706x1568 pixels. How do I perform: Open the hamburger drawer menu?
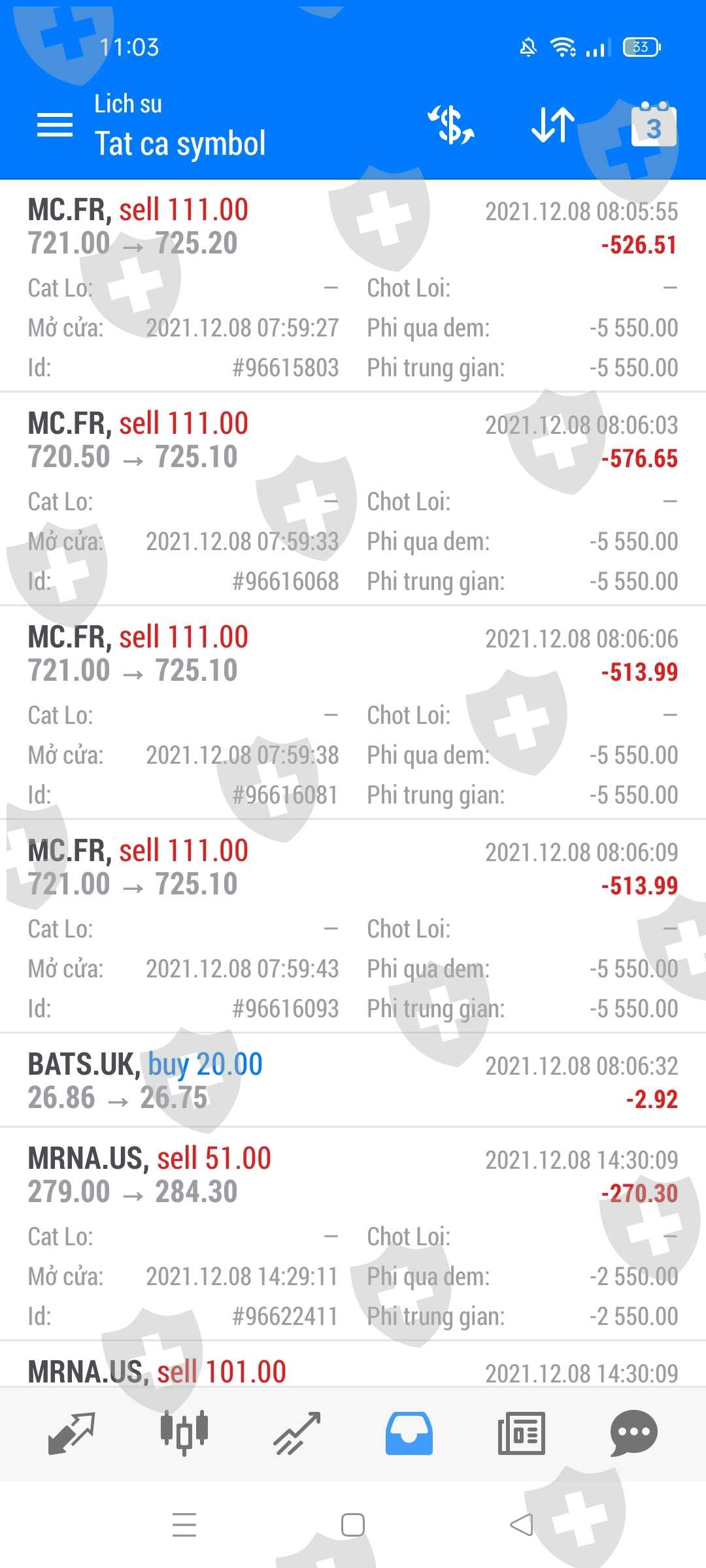pyautogui.click(x=55, y=124)
